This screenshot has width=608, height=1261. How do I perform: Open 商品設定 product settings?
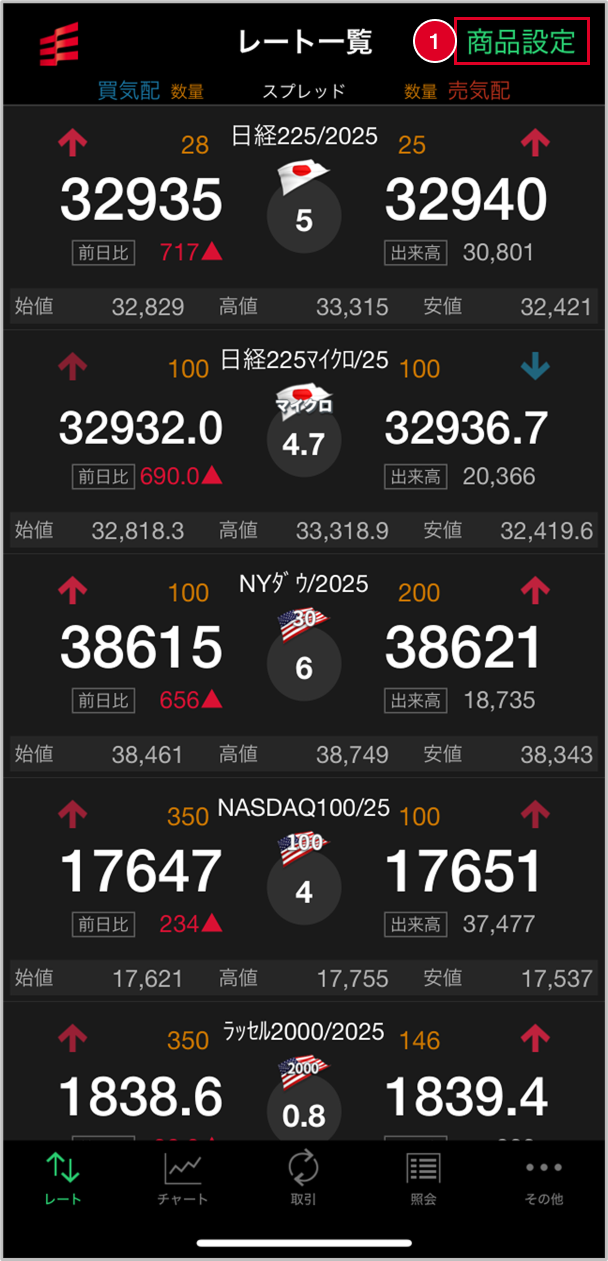tap(521, 42)
